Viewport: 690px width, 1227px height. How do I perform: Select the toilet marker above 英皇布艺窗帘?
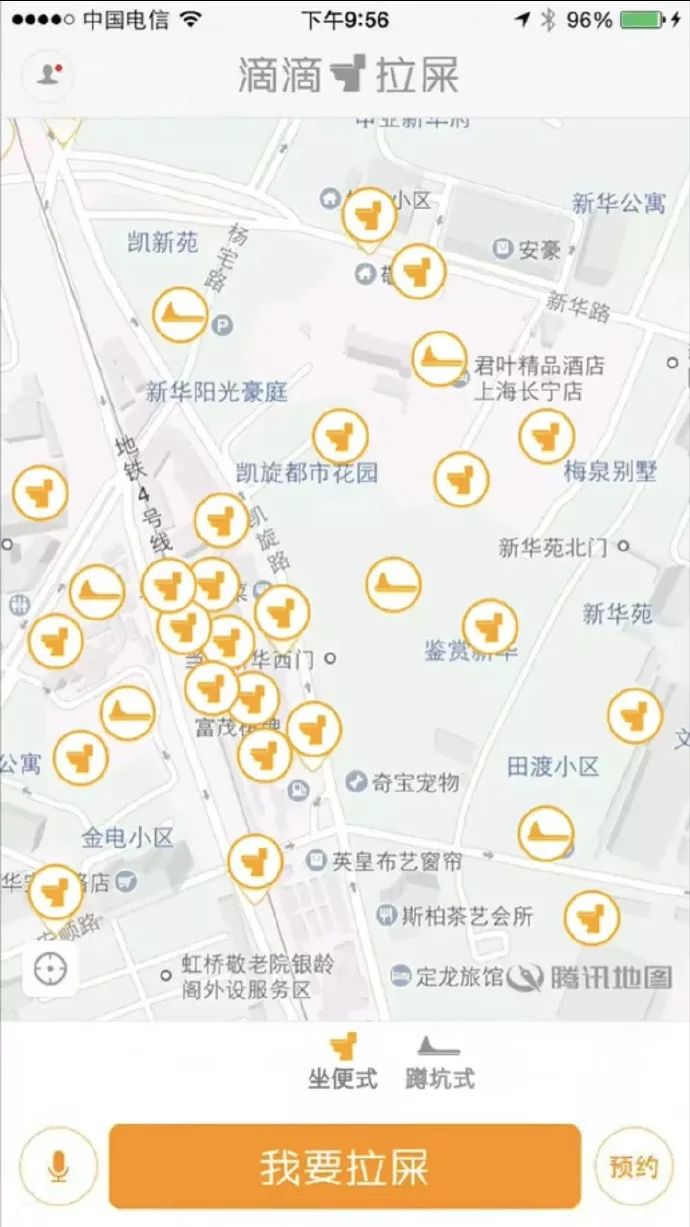coord(256,862)
